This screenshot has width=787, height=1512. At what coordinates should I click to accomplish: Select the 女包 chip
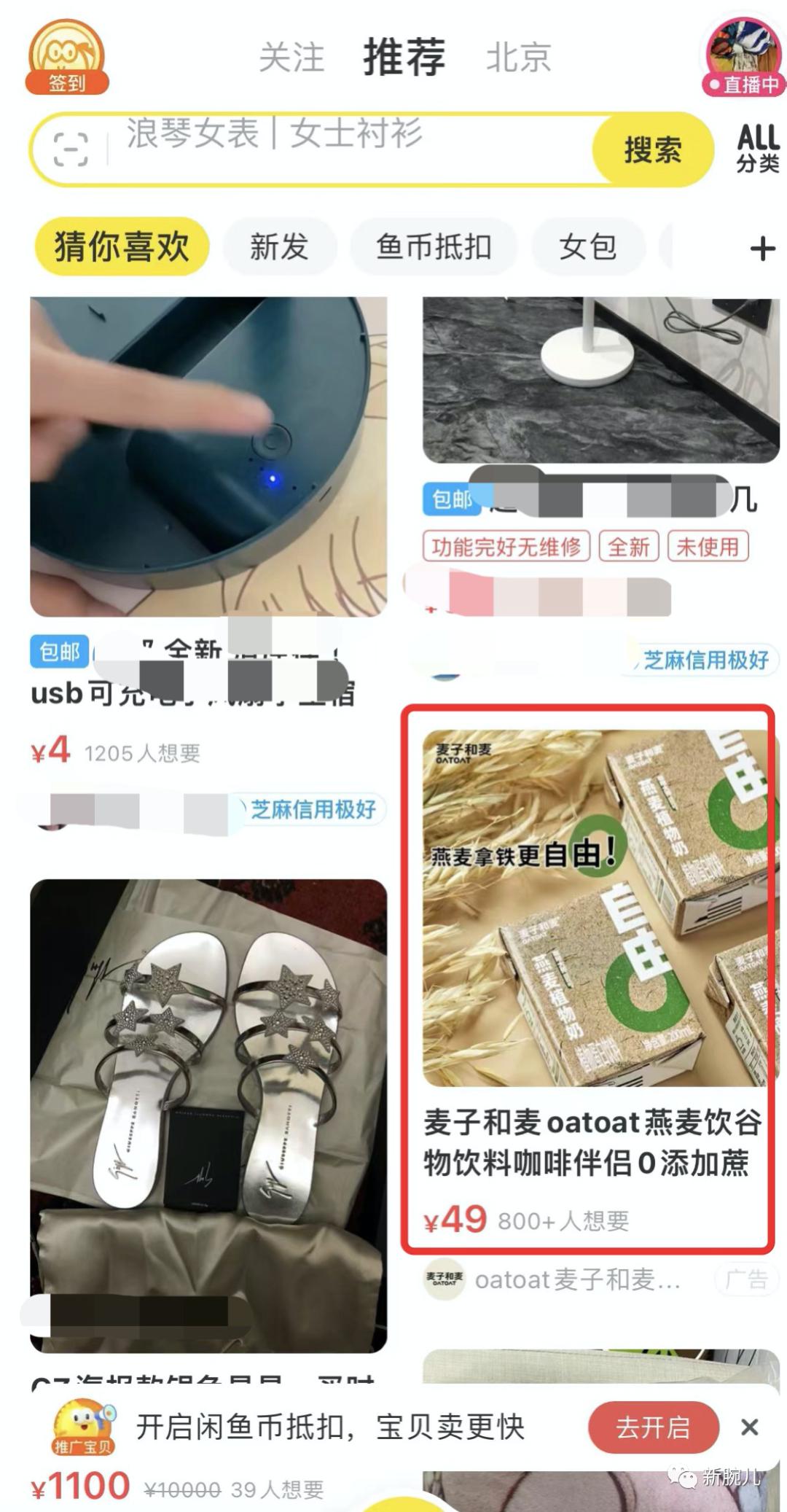(x=588, y=246)
